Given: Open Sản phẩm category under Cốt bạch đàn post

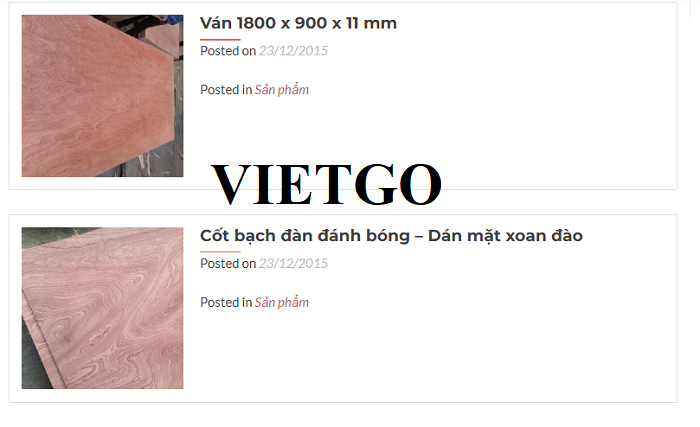Looking at the screenshot, I should pyautogui.click(x=281, y=302).
